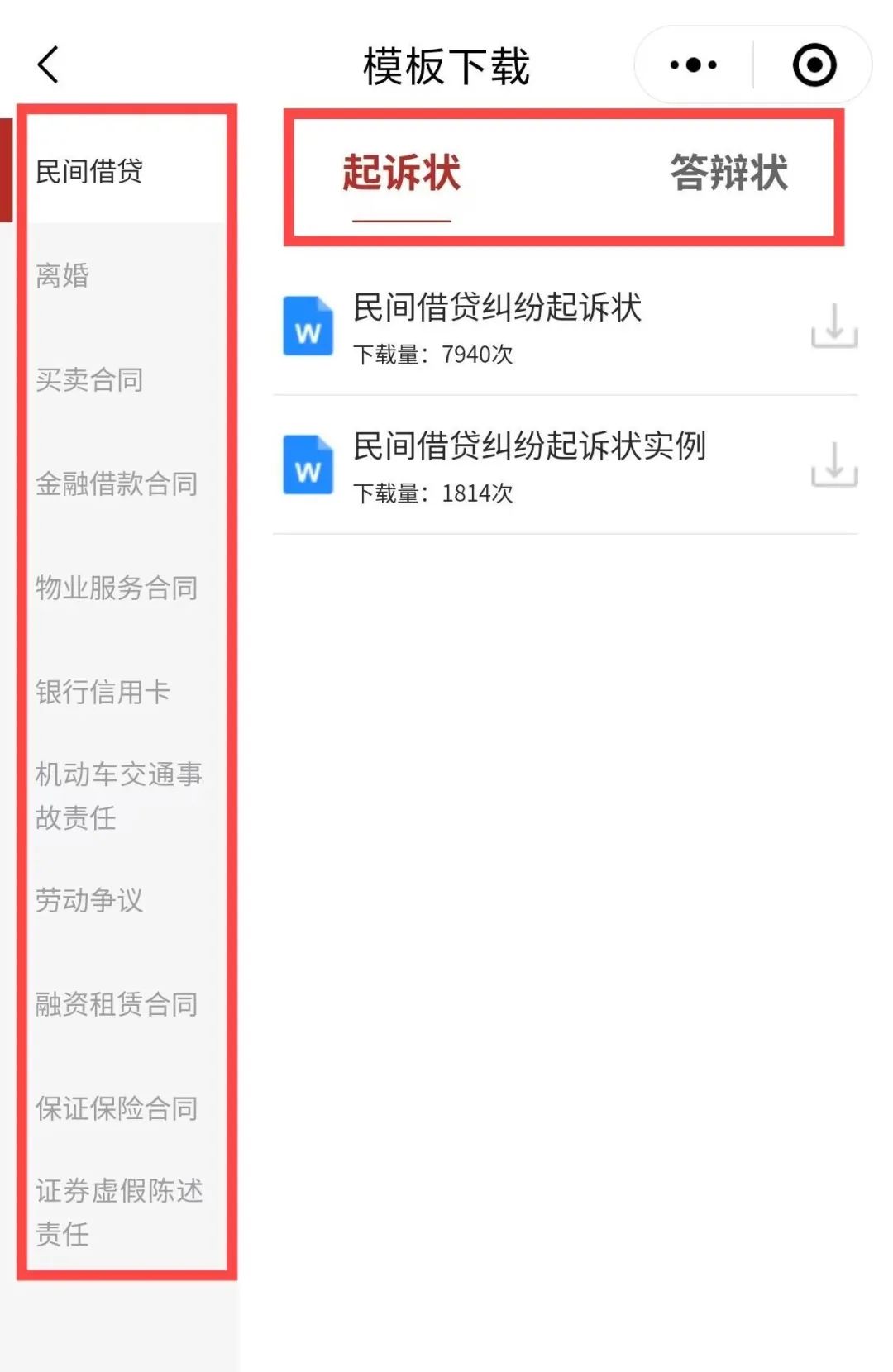Select the 民间借贷 category

[89, 171]
